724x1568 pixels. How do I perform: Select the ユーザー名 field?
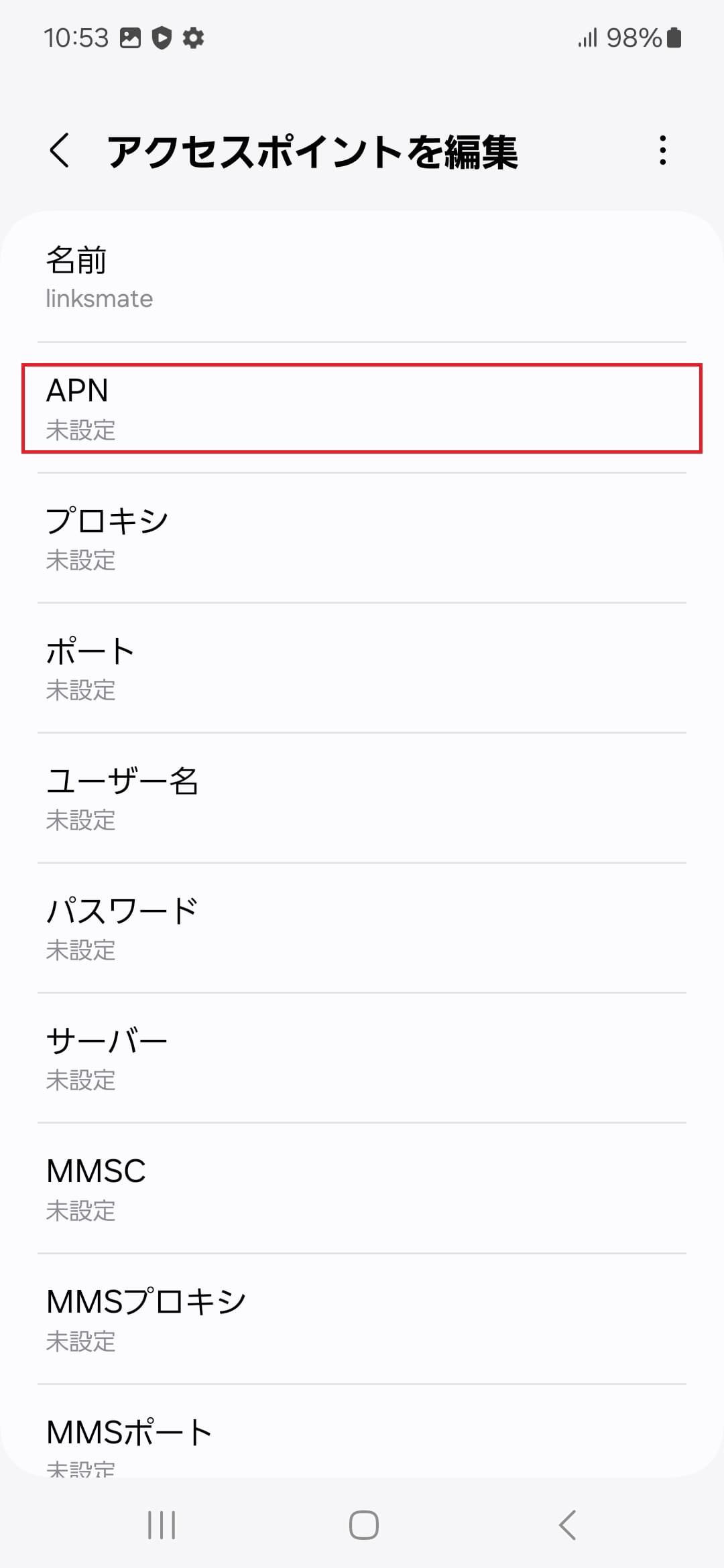(x=362, y=799)
